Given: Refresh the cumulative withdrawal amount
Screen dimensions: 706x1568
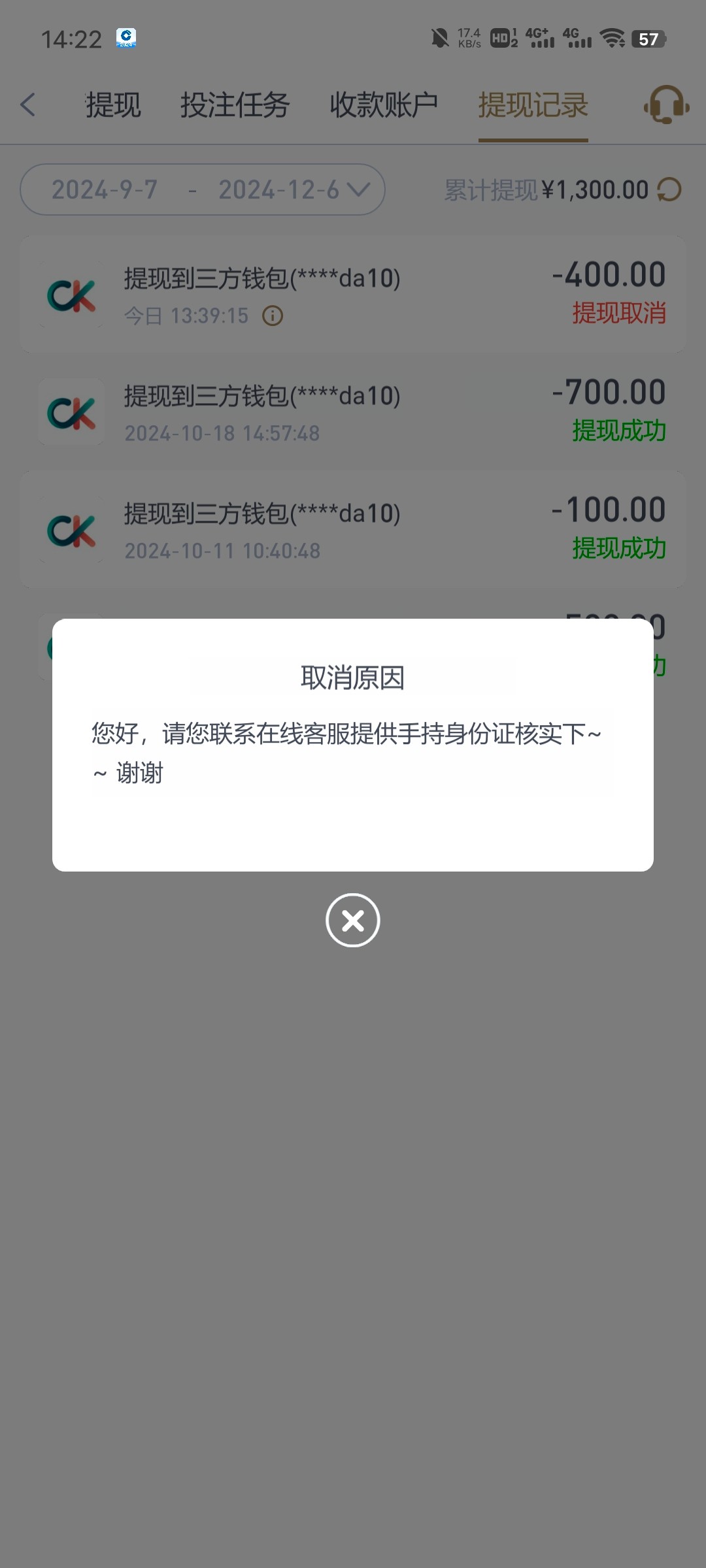Looking at the screenshot, I should tap(667, 189).
